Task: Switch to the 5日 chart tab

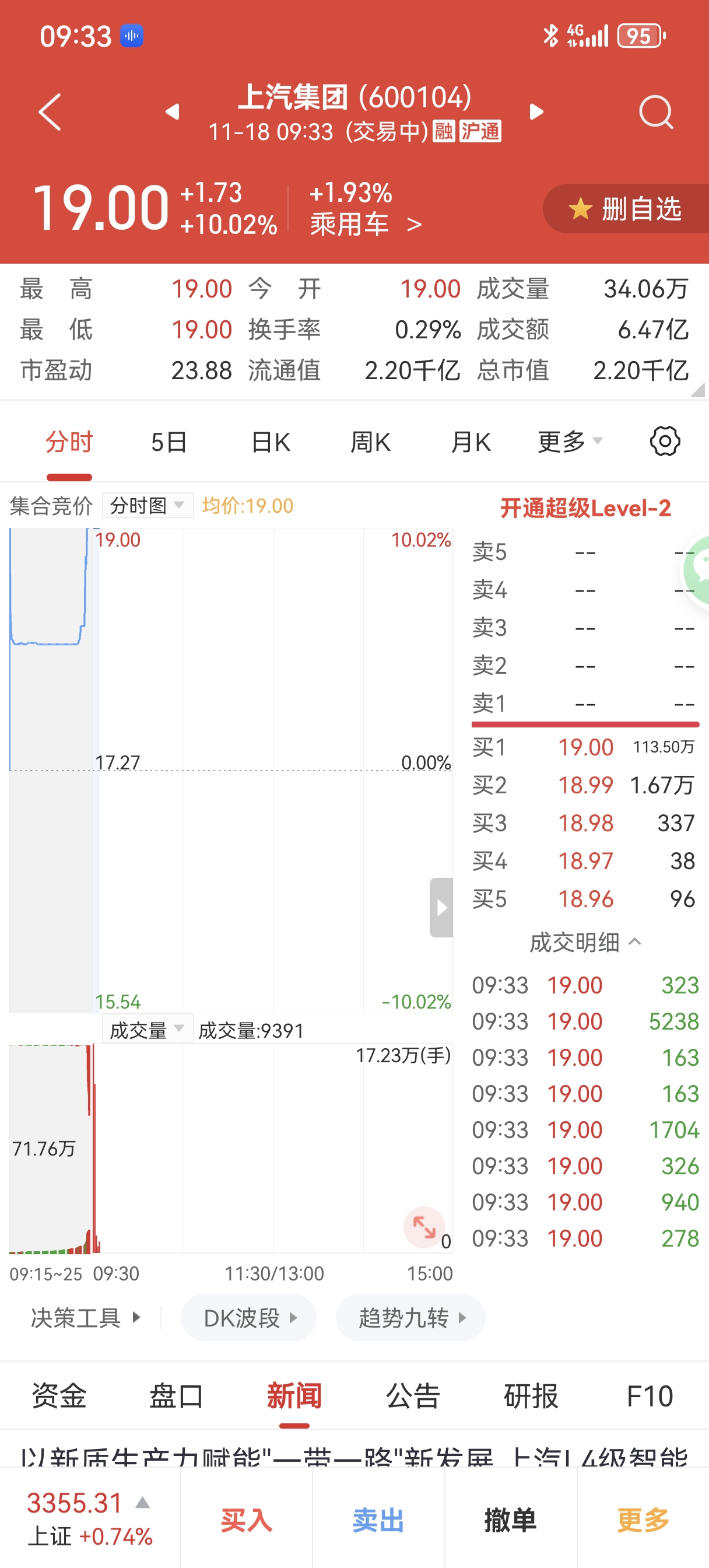Action: click(x=169, y=442)
